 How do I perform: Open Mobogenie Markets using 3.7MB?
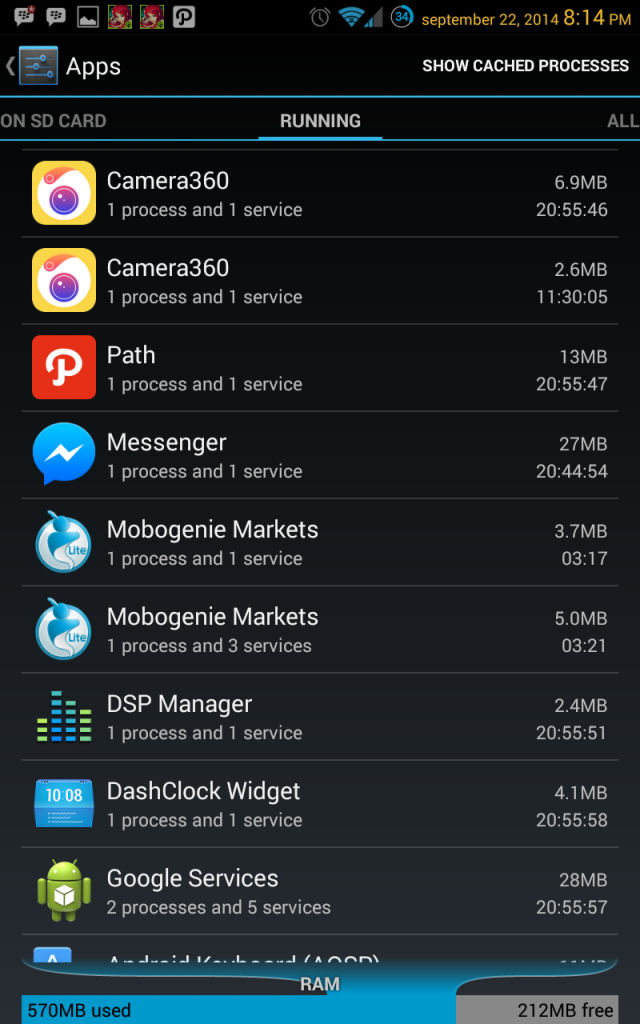[x=320, y=542]
